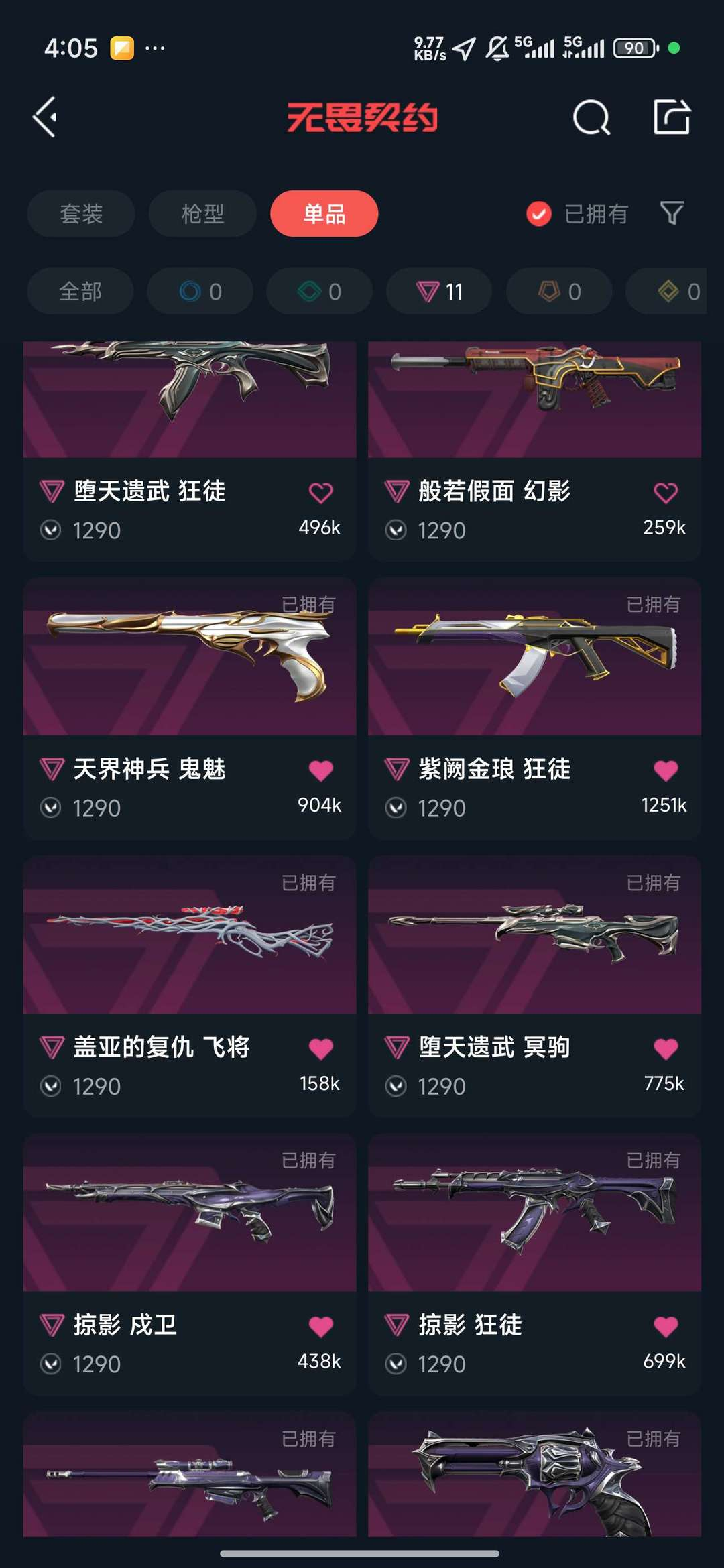The image size is (724, 1568).
Task: Like the 般若假面 幻影 skin
Action: (x=666, y=493)
